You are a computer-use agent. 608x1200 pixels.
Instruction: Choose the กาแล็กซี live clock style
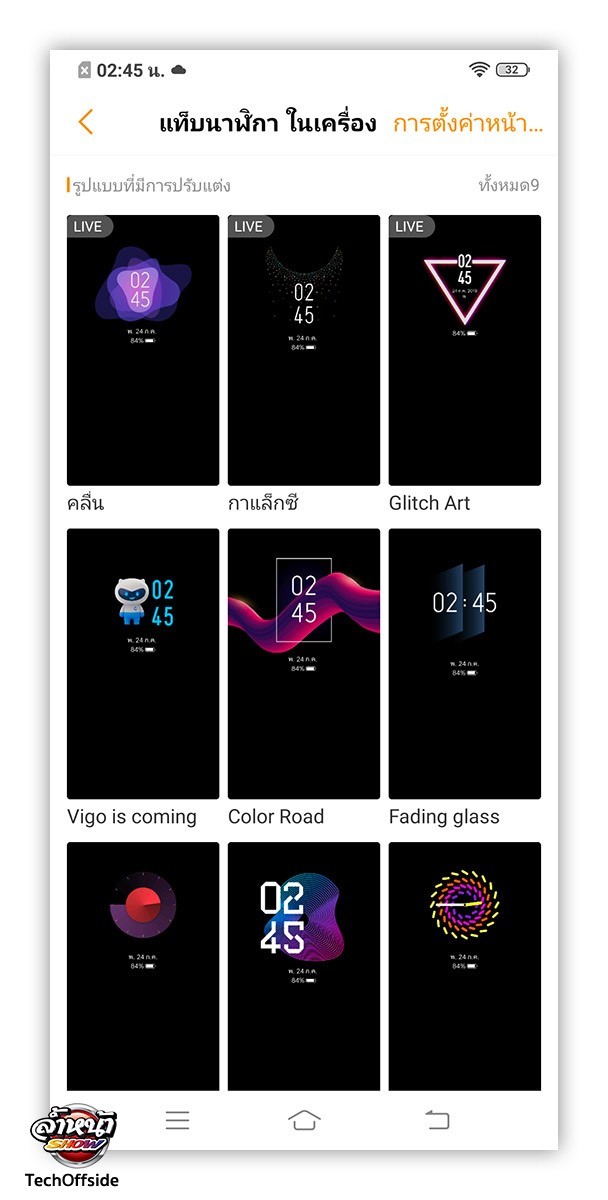pos(304,350)
